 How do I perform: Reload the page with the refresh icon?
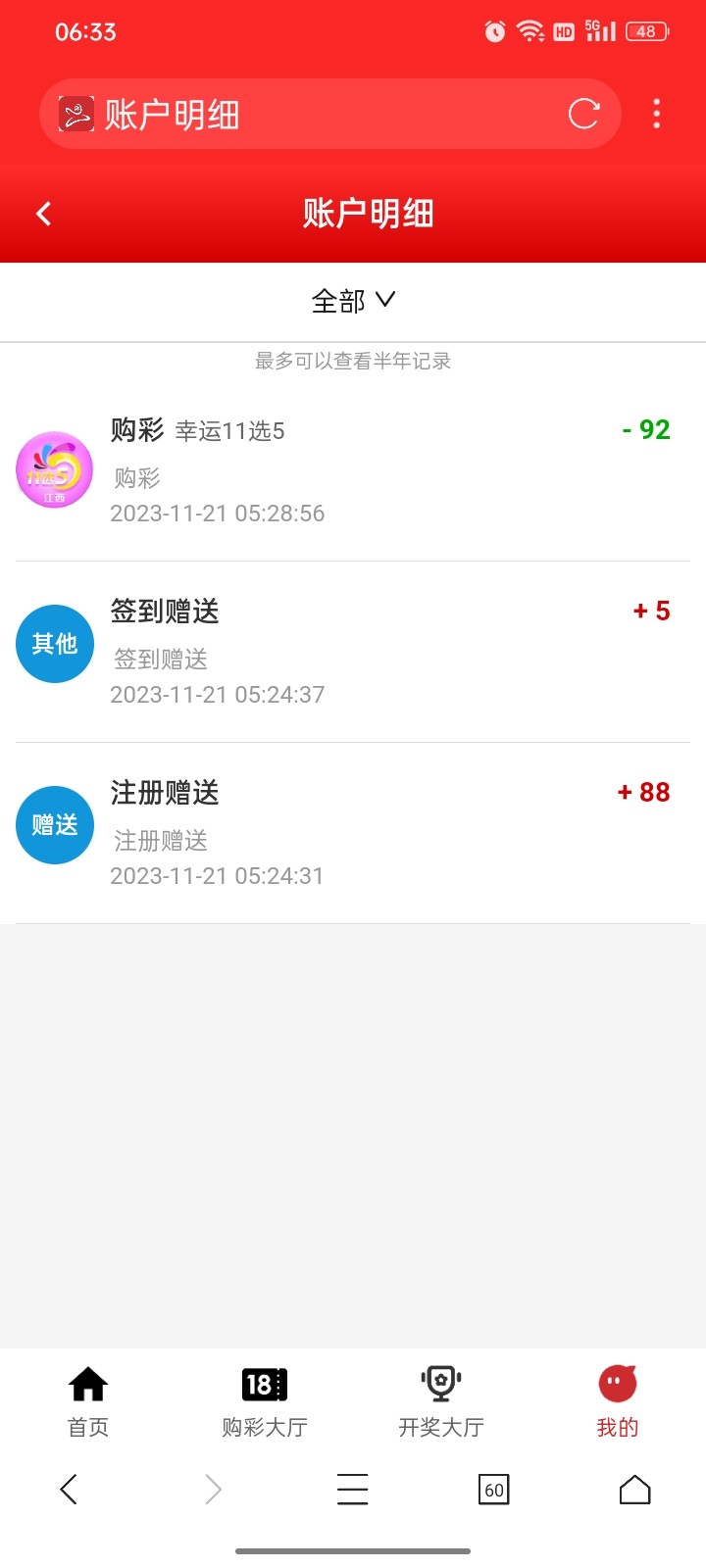click(x=583, y=114)
